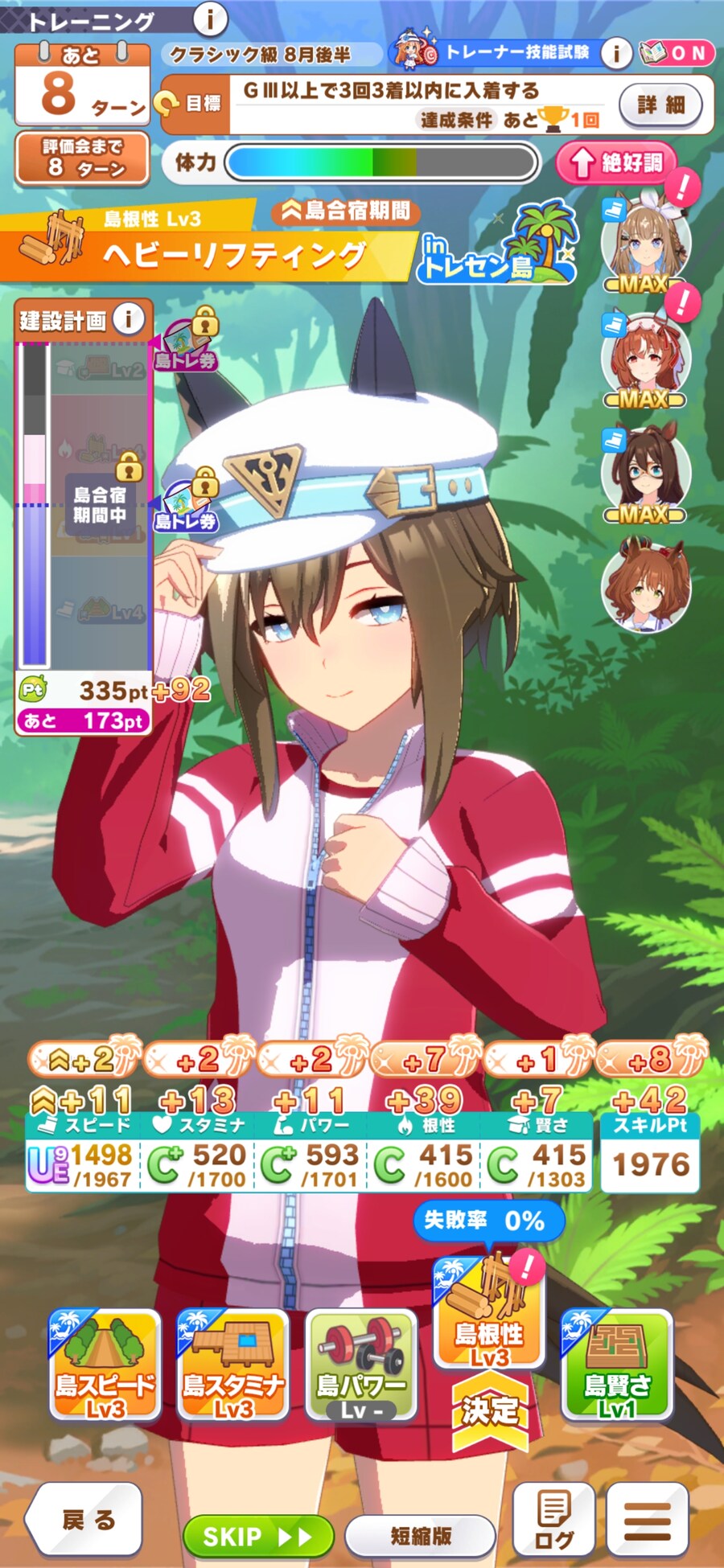The width and height of the screenshot is (724, 1568).
Task: Open the ログ history
Action: coord(553,1518)
